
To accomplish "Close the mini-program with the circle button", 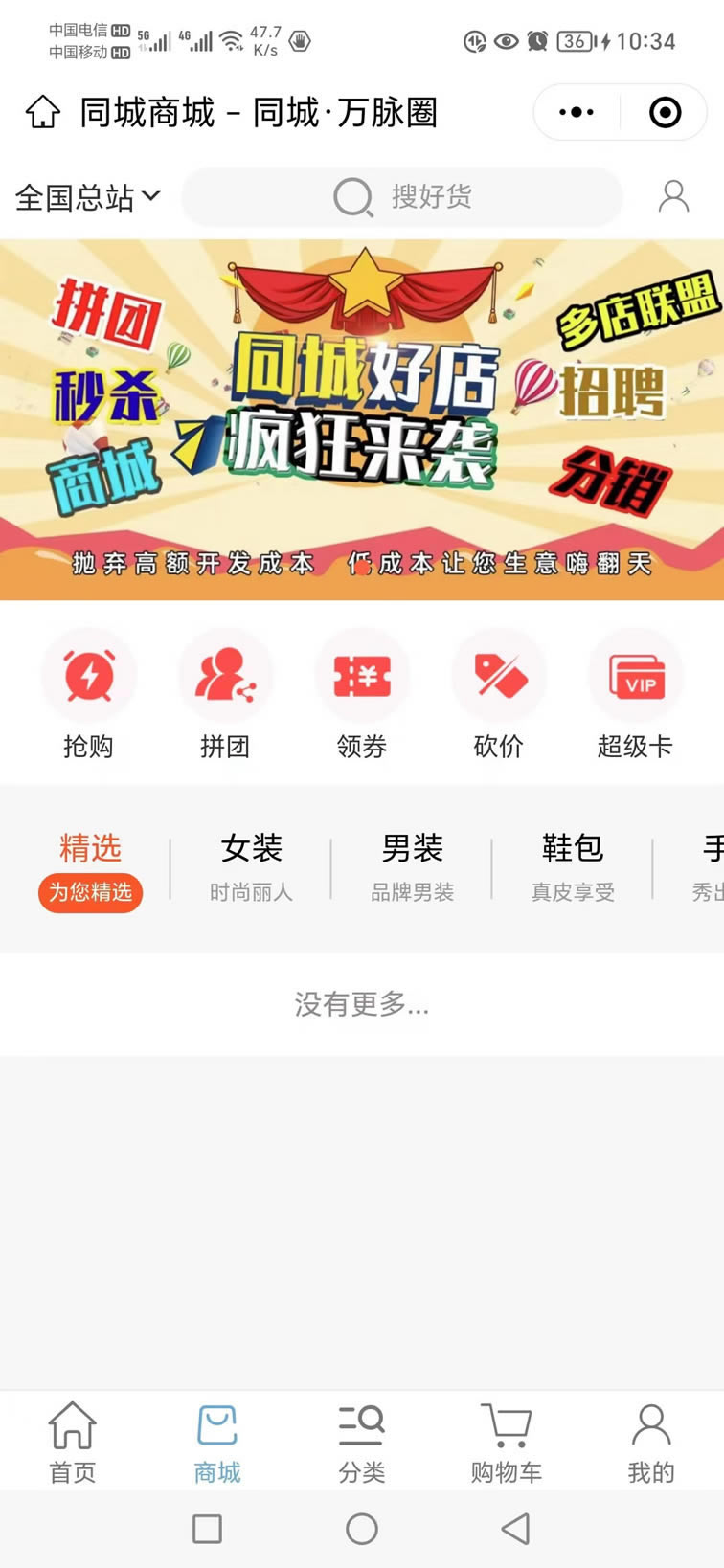I will tap(665, 112).
